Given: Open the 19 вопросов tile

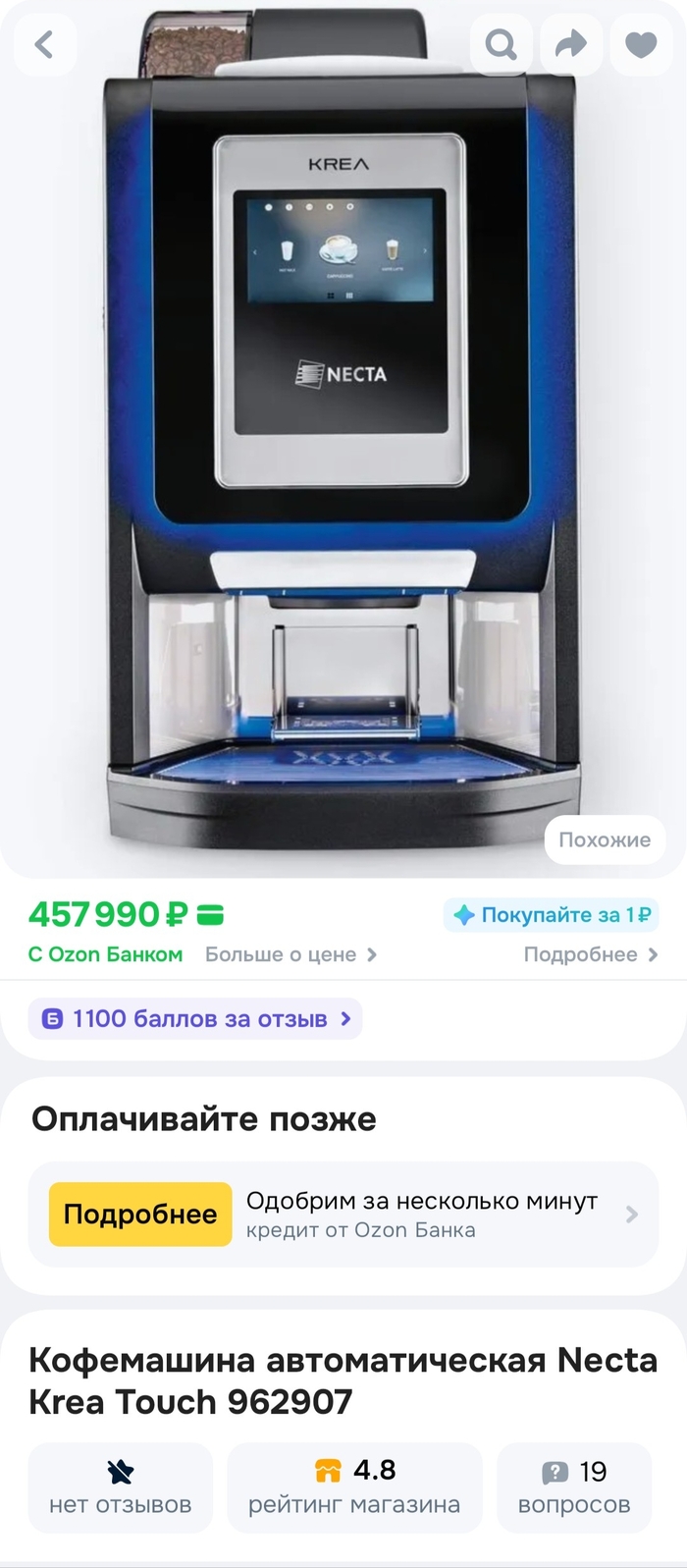Looking at the screenshot, I should tap(573, 1487).
